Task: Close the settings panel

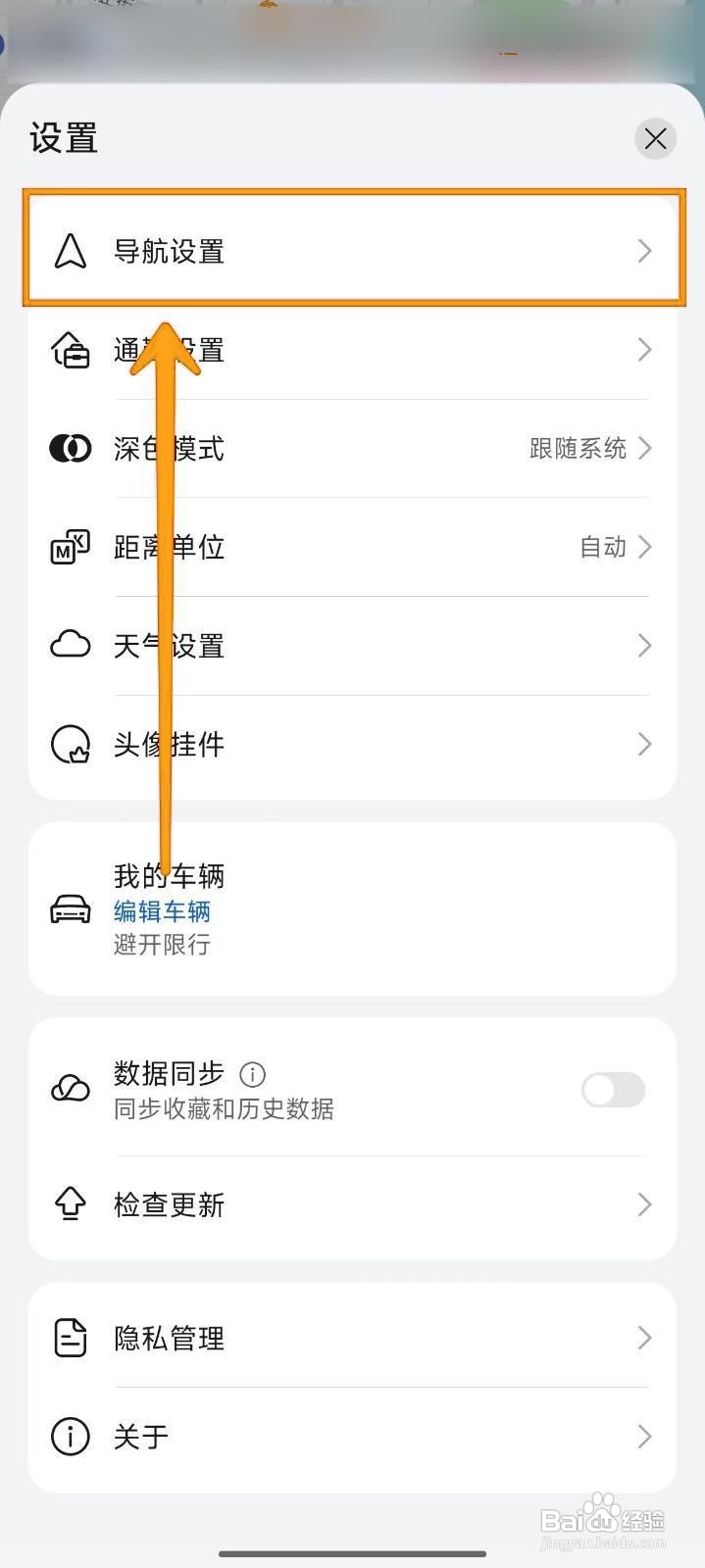Action: (655, 138)
